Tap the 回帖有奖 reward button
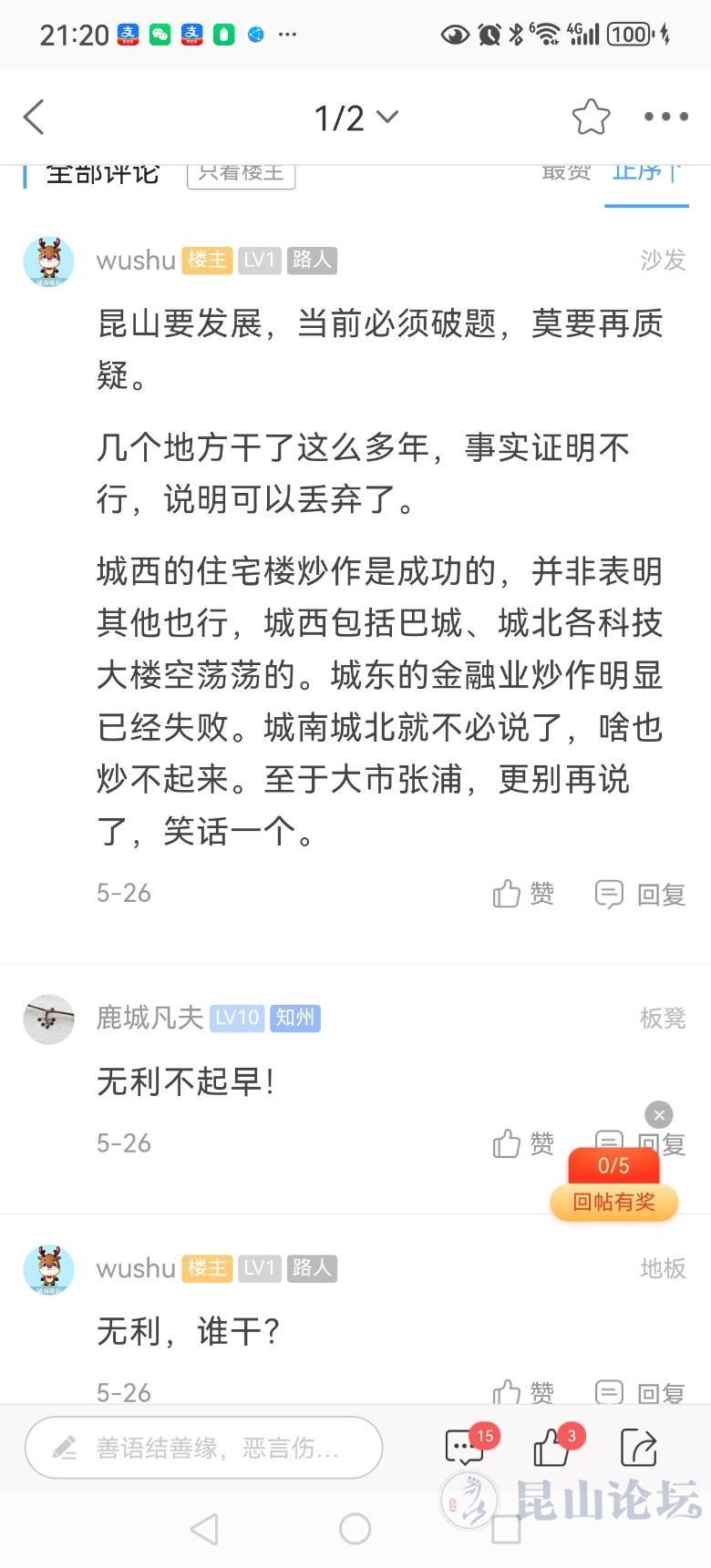 tap(613, 1202)
